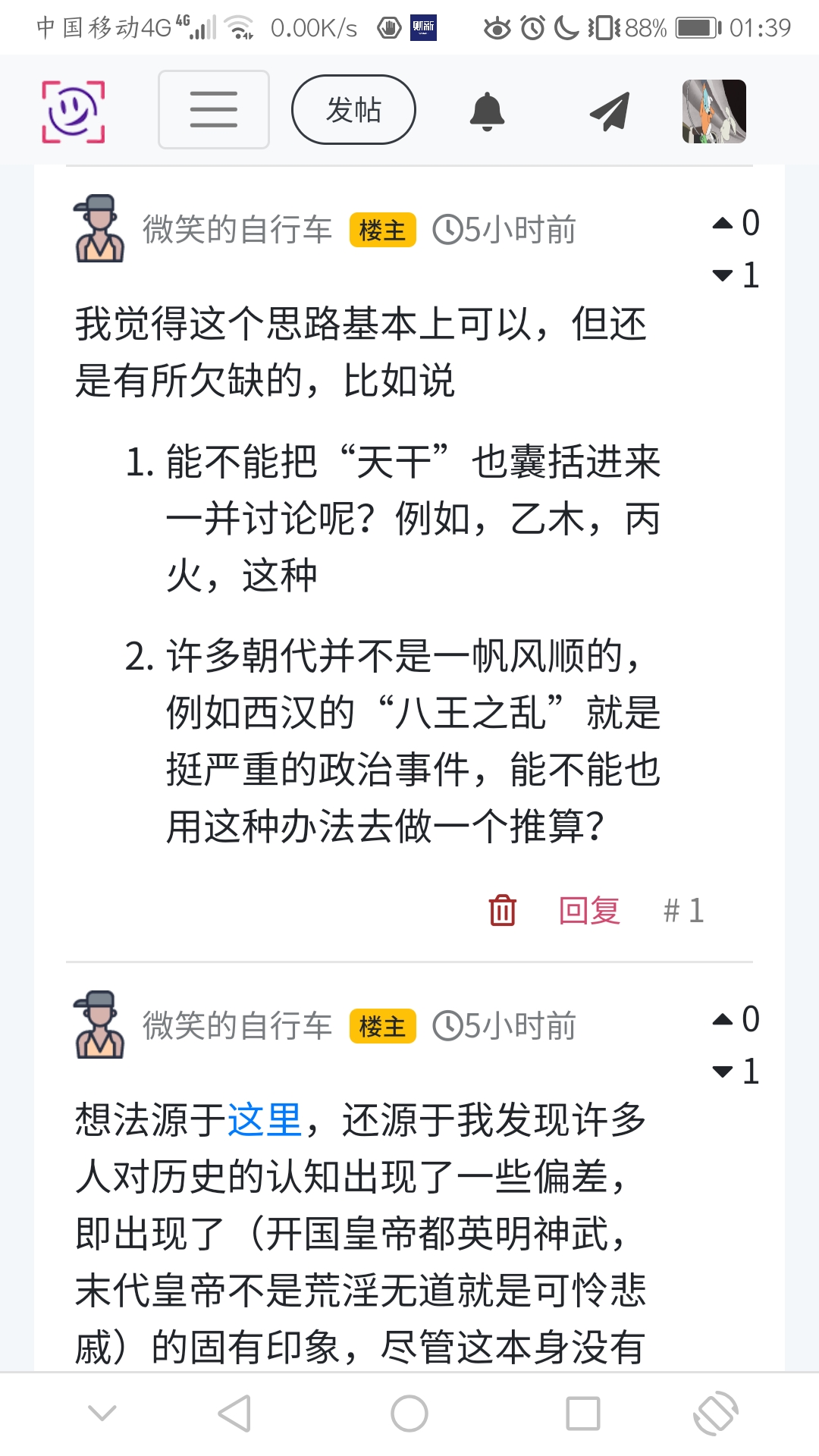Screen dimensions: 819x1456
Task: Downvote the reply starting with 想法源于
Action: coord(723,1072)
